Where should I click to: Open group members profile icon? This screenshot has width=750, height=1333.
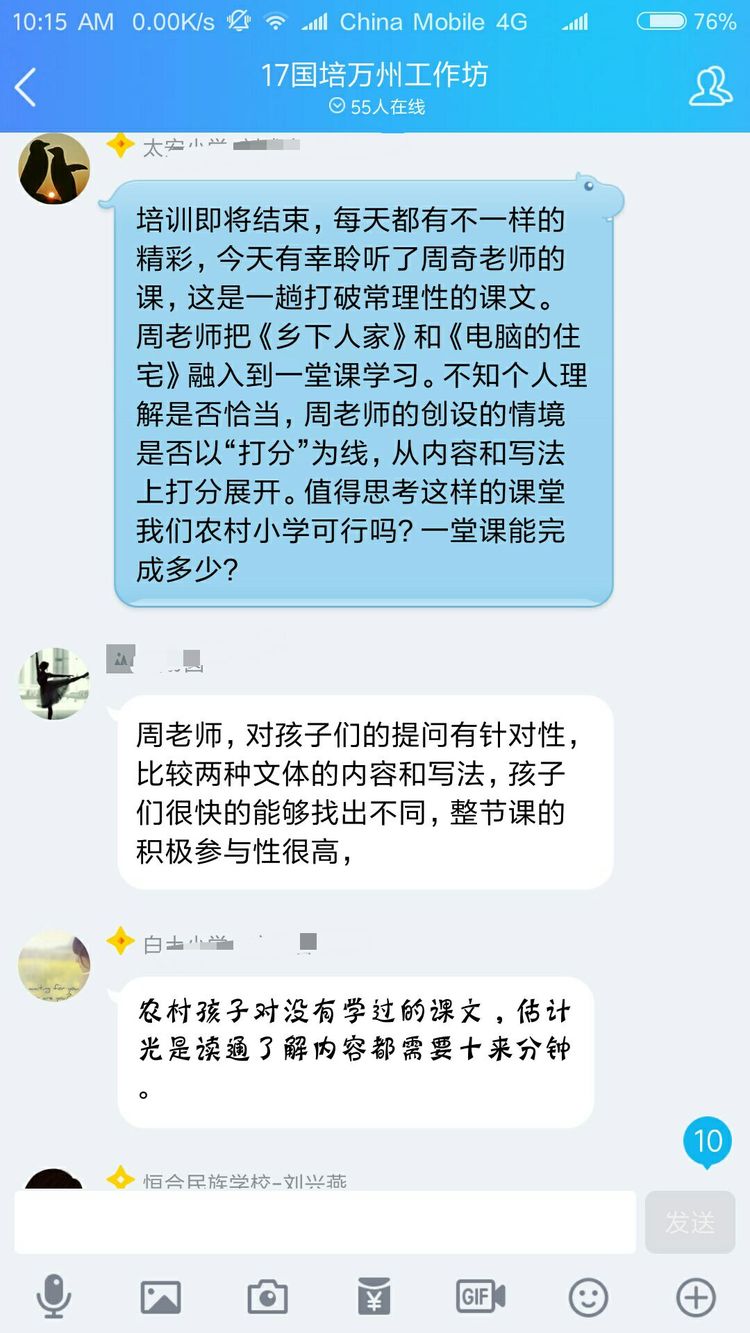click(710, 88)
